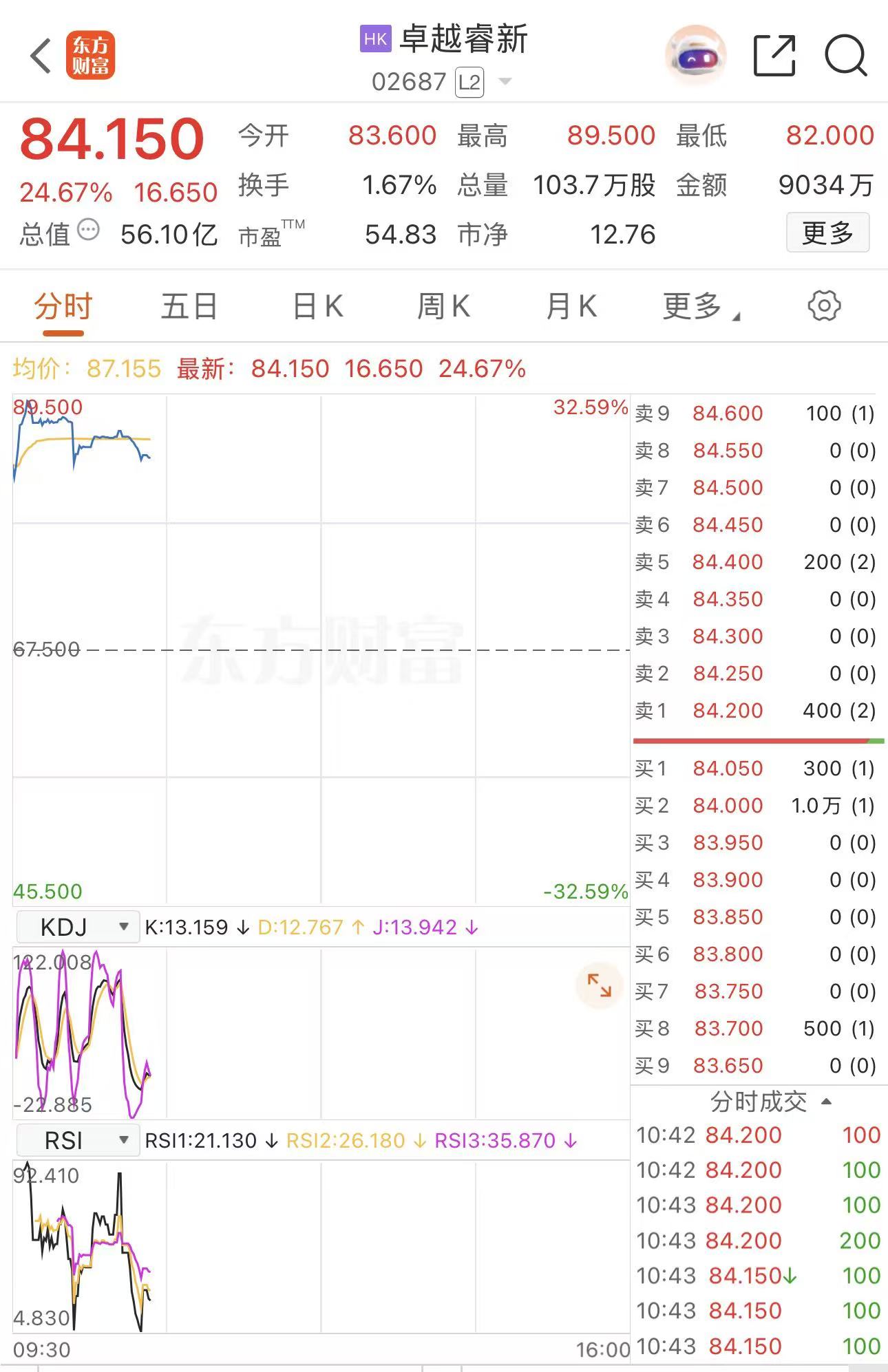Share this stock page
The image size is (888, 1372).
point(774,56)
